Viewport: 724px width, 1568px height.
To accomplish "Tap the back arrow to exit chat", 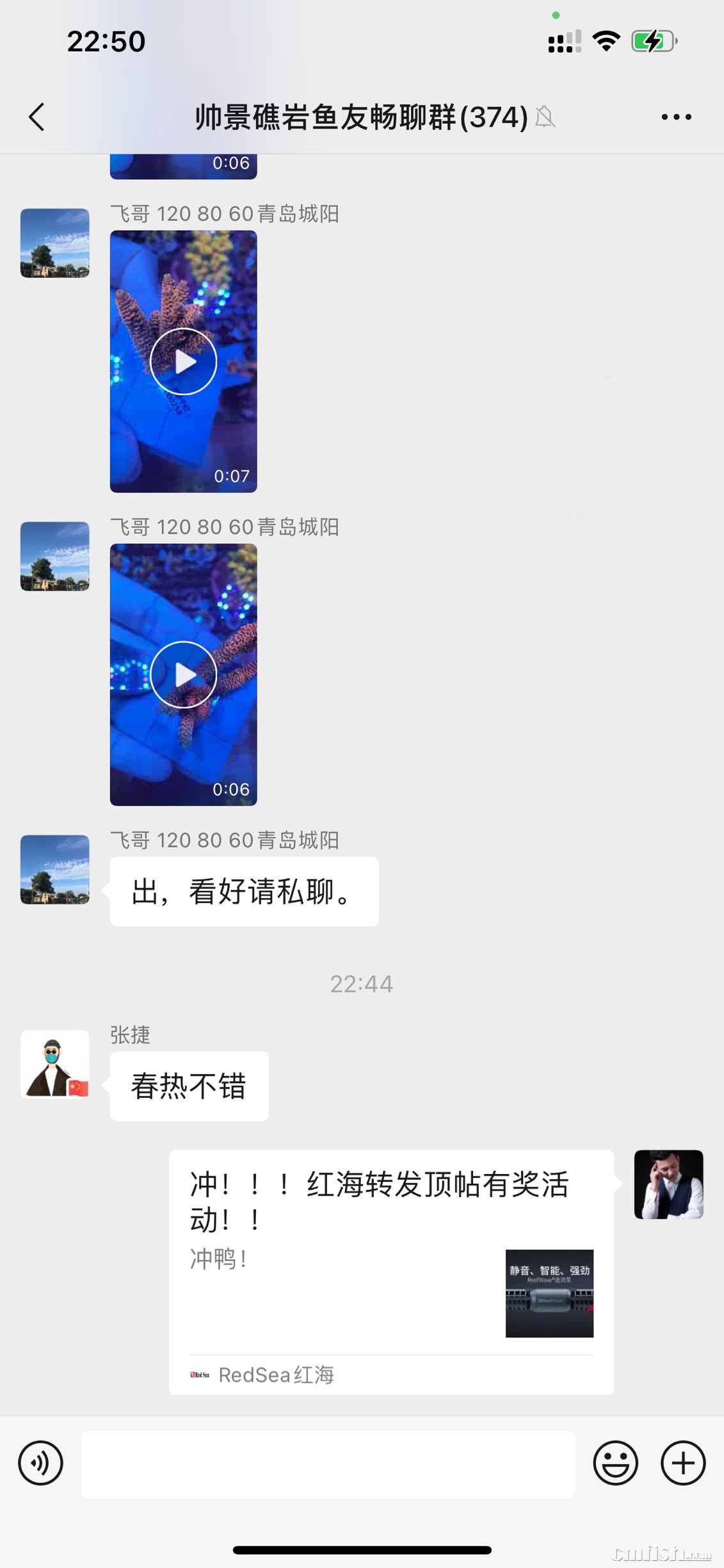I will 36,117.
